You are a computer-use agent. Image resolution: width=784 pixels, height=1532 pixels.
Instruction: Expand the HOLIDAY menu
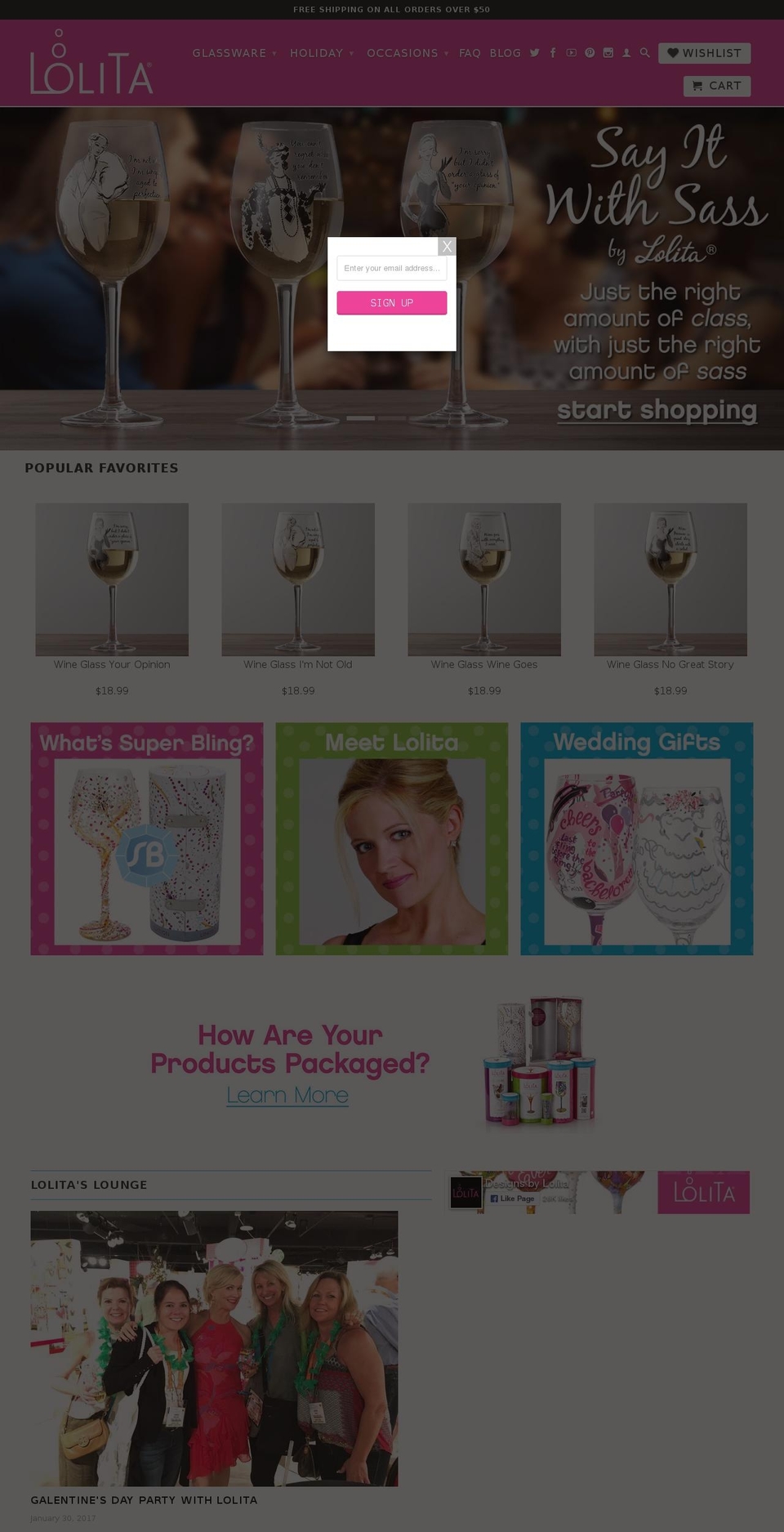pos(317,53)
